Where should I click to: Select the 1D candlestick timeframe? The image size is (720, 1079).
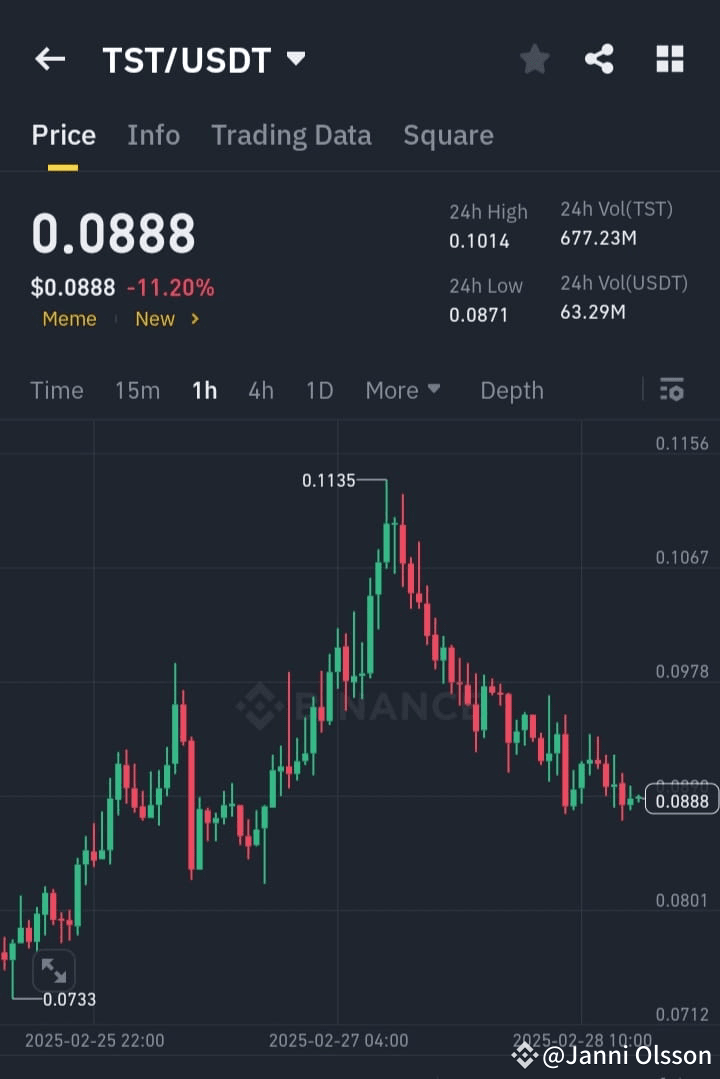click(319, 390)
